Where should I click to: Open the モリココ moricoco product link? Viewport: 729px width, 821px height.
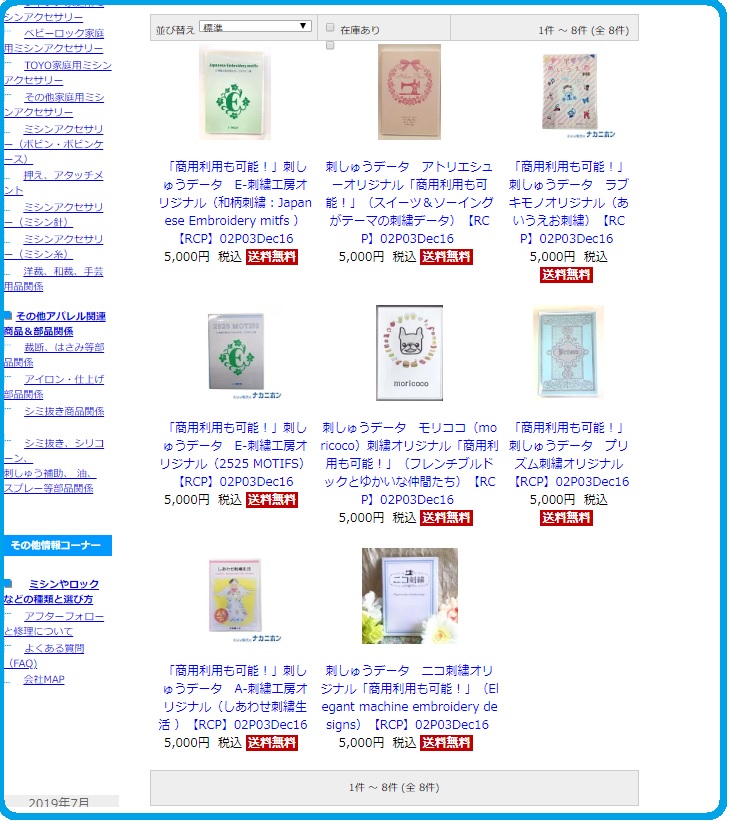click(411, 463)
